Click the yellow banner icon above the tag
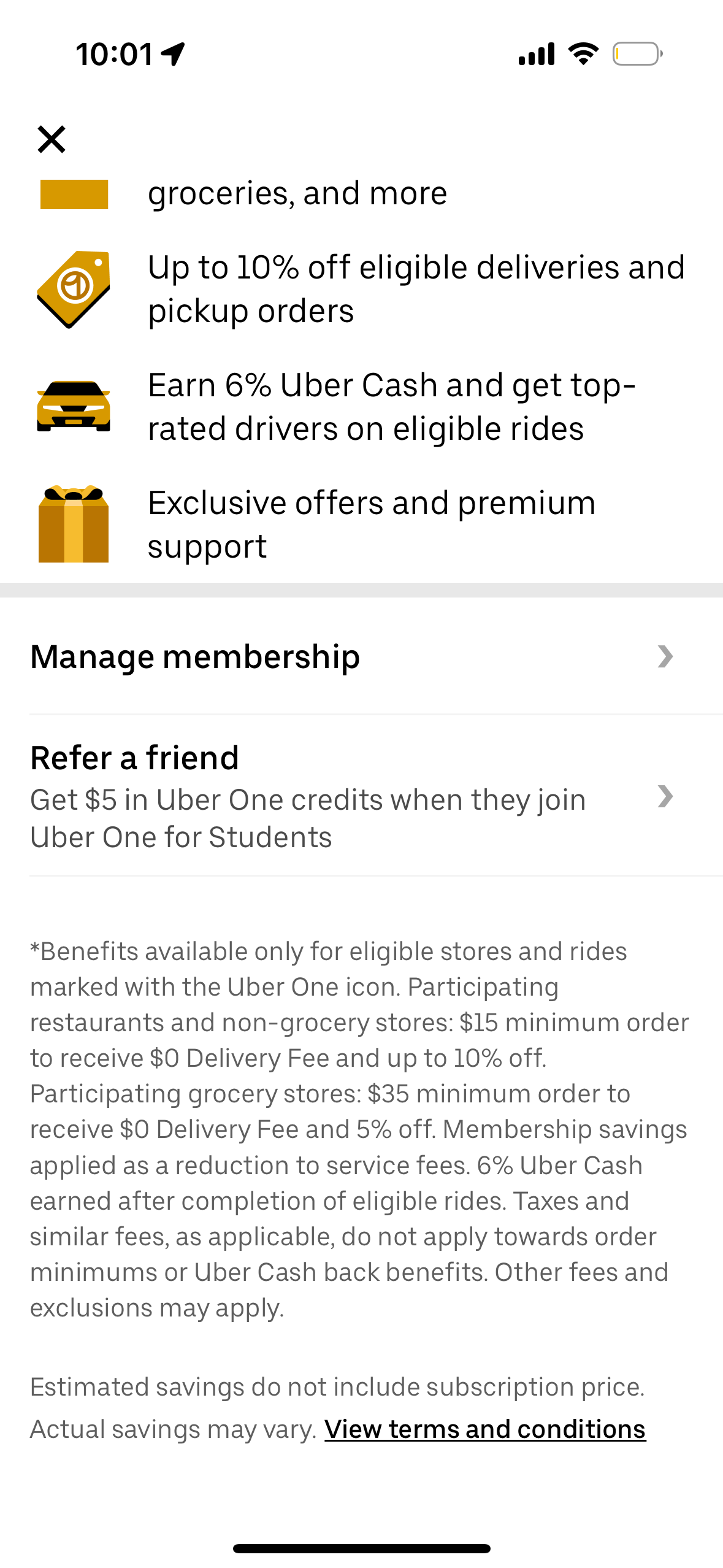 (73, 193)
